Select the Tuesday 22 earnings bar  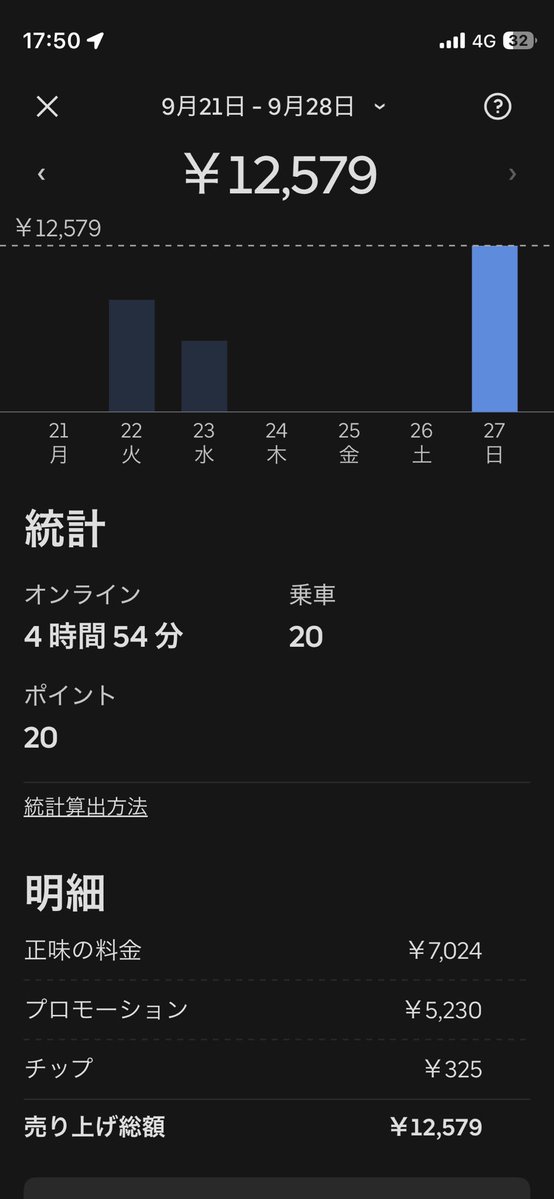(x=132, y=356)
